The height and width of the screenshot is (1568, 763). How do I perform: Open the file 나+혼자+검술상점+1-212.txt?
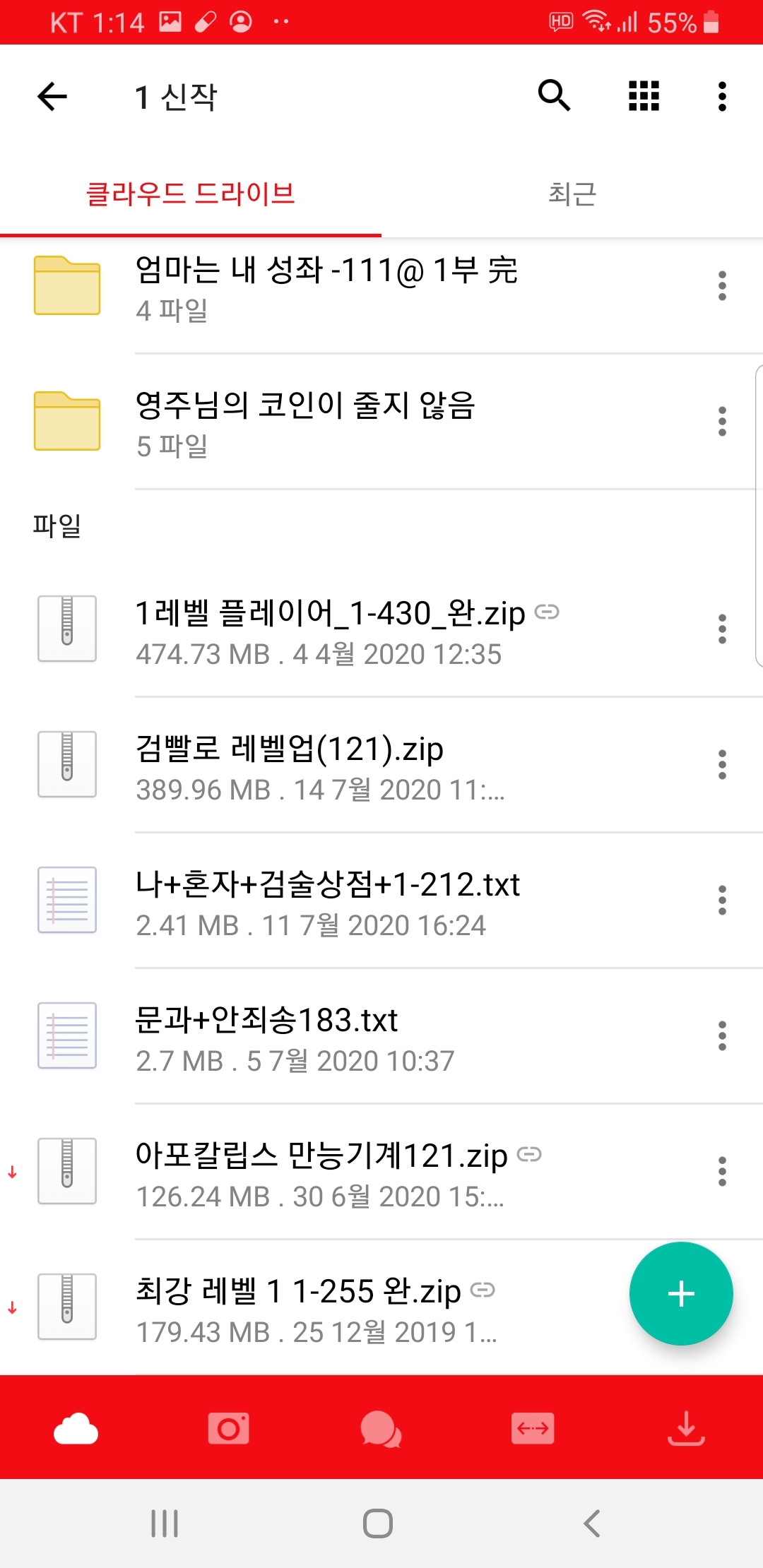(x=328, y=901)
